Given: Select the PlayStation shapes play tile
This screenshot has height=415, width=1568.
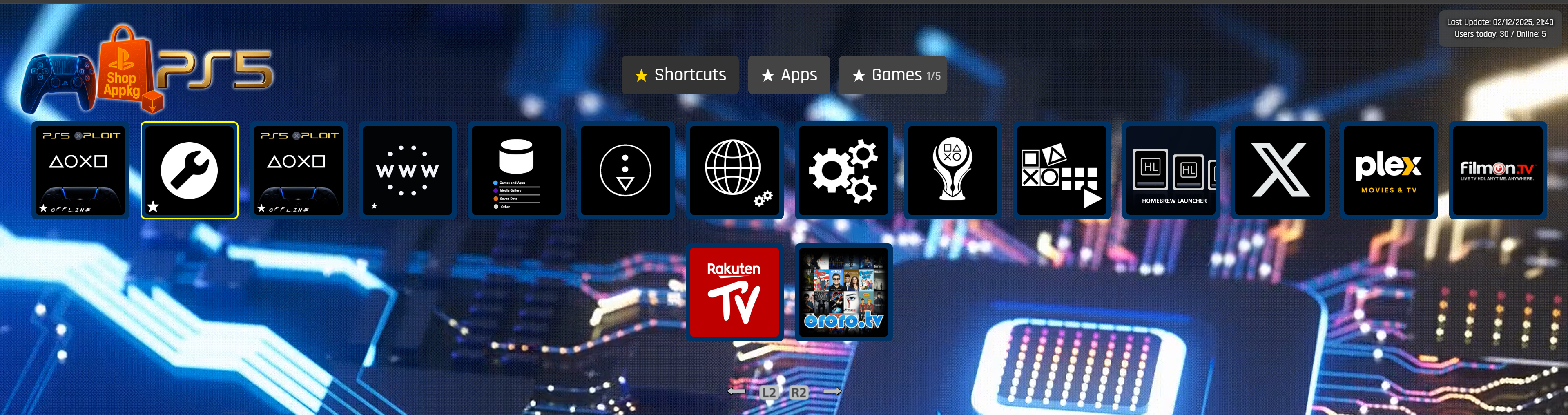Looking at the screenshot, I should click(1061, 170).
